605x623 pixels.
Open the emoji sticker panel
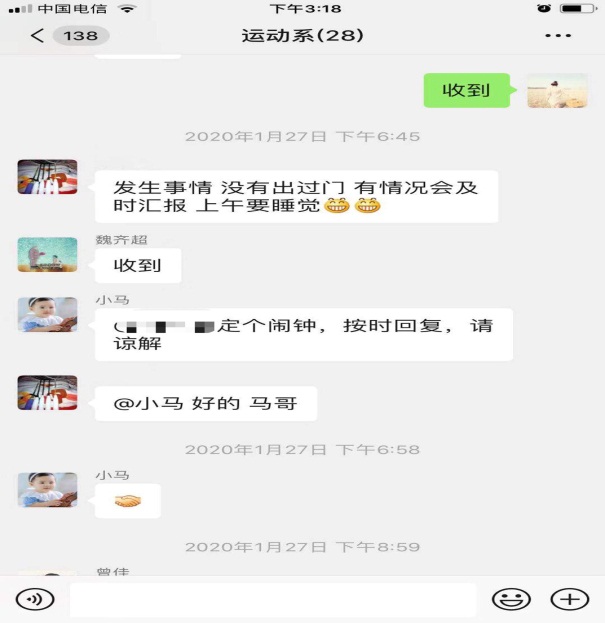(510, 599)
